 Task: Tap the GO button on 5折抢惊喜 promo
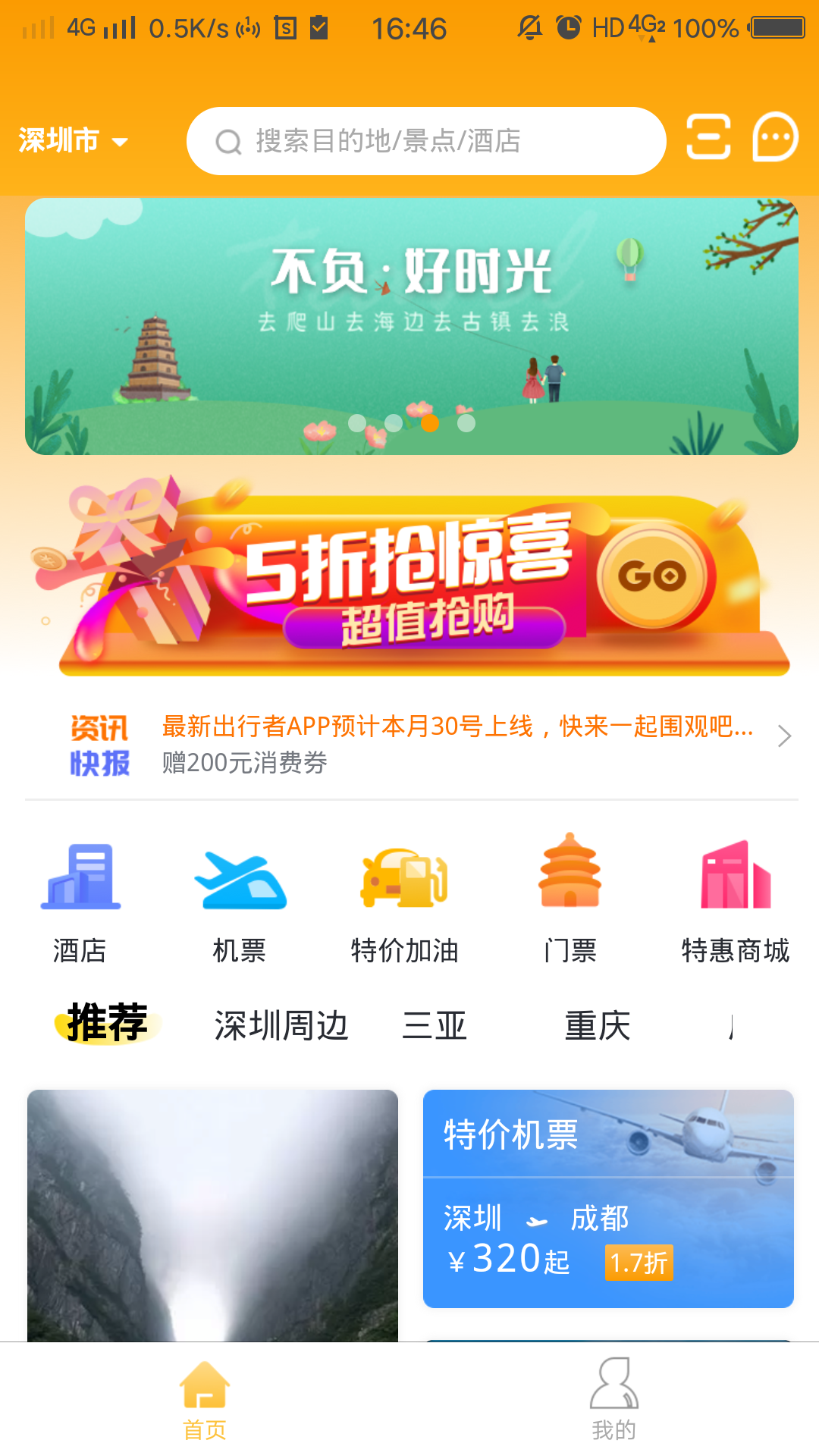(x=652, y=576)
